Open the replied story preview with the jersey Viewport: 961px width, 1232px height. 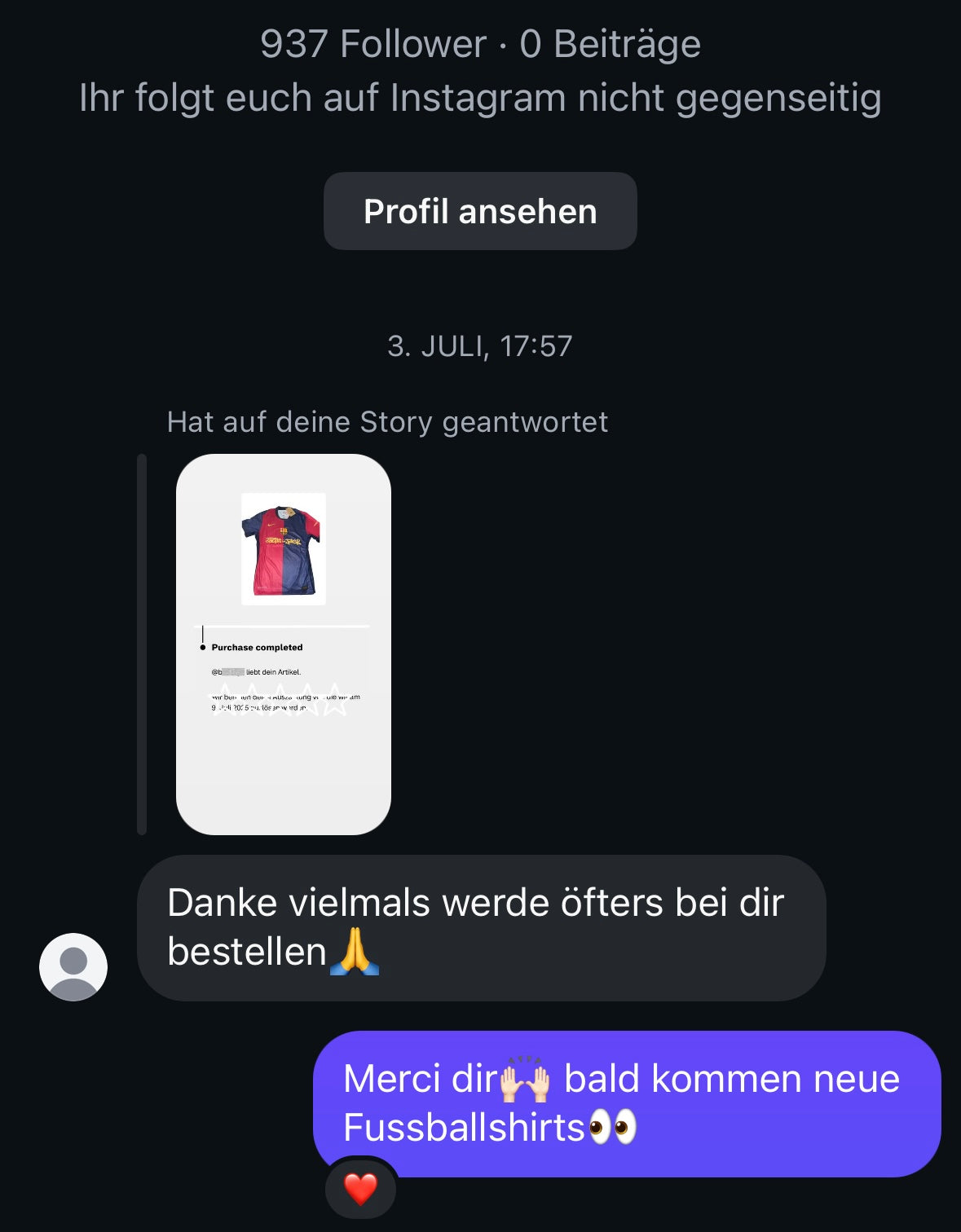tap(284, 644)
